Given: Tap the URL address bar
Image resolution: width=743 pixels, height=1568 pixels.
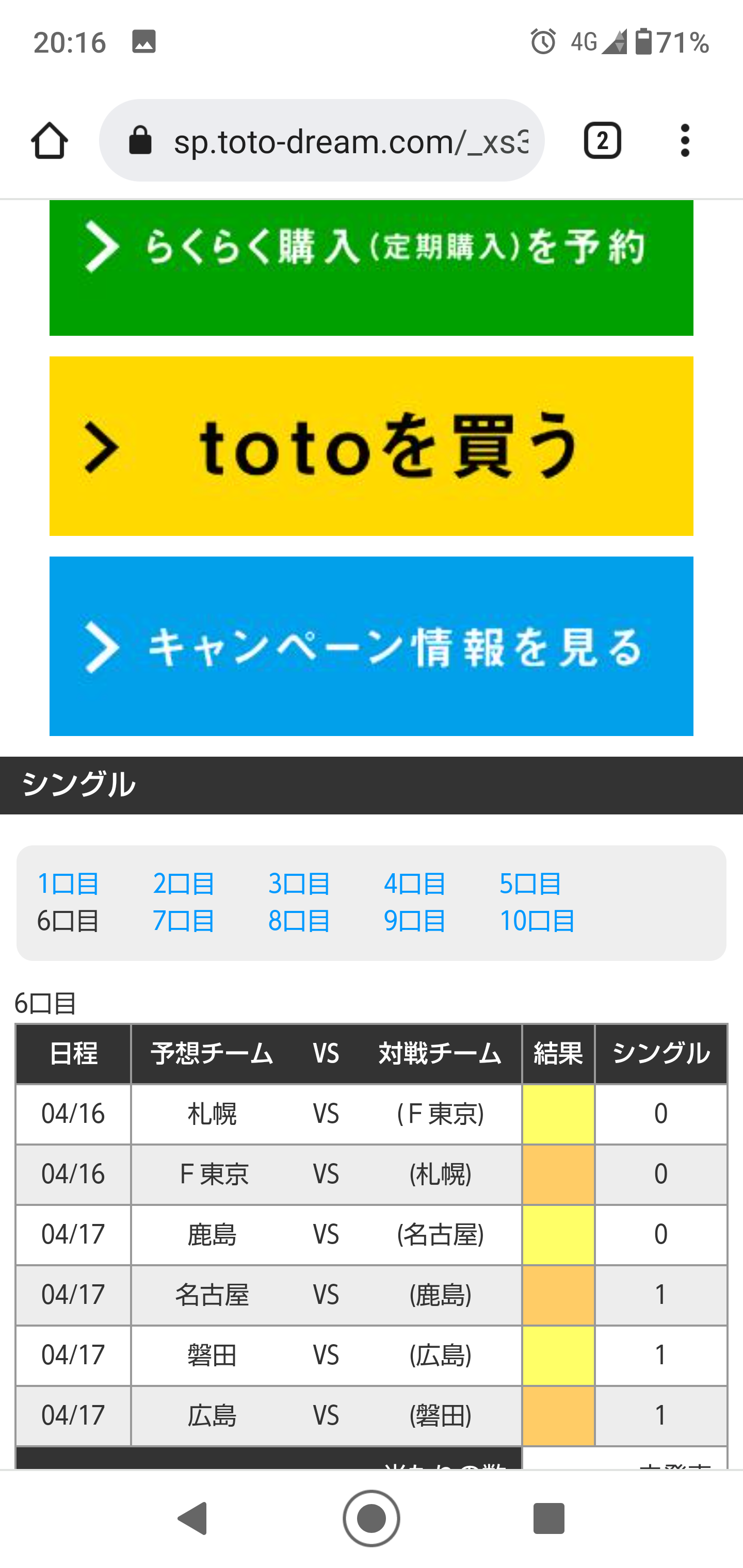Looking at the screenshot, I should [x=321, y=141].
